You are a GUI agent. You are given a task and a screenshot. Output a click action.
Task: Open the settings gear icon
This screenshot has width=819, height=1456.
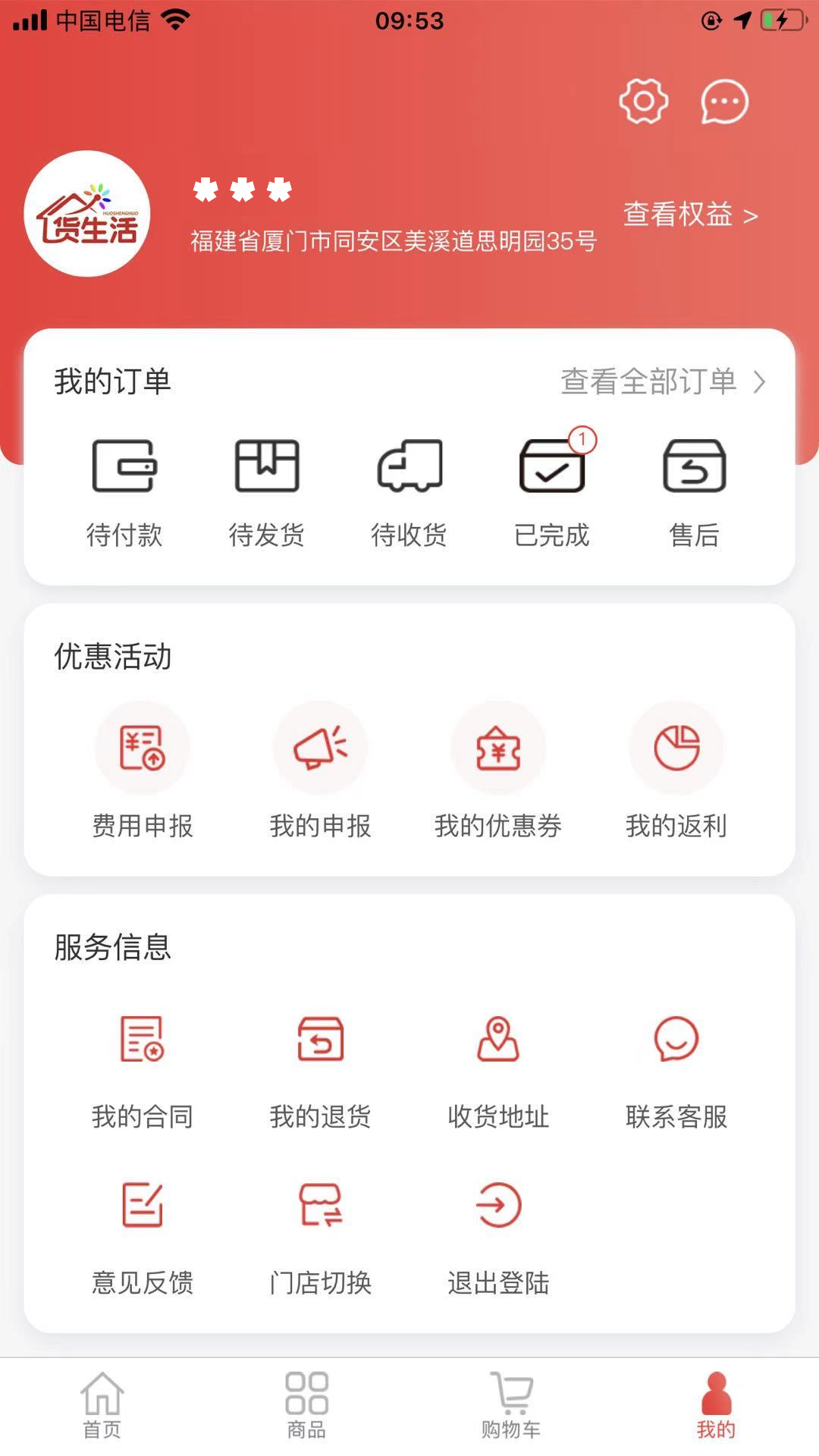(x=643, y=101)
